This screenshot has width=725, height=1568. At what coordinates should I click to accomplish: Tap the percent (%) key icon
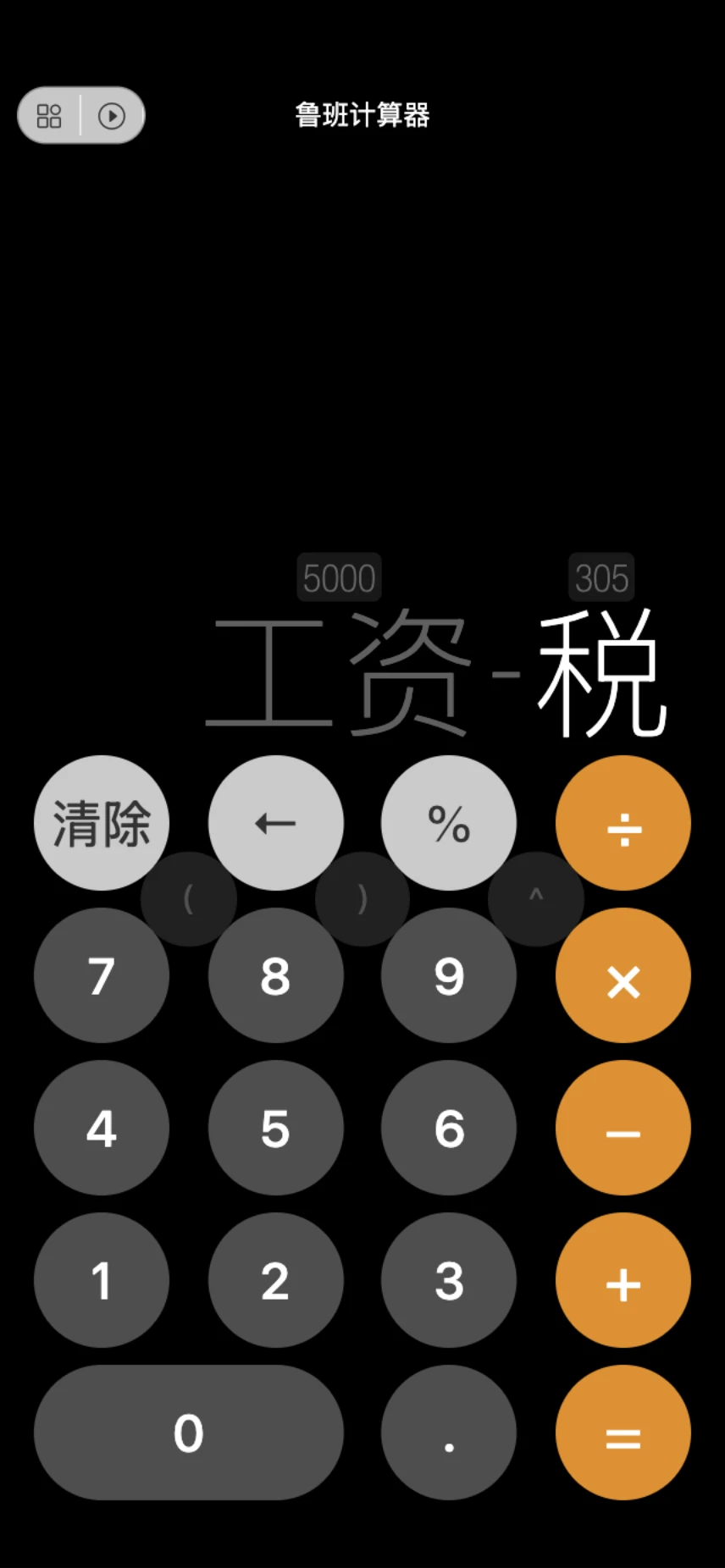[x=448, y=822]
